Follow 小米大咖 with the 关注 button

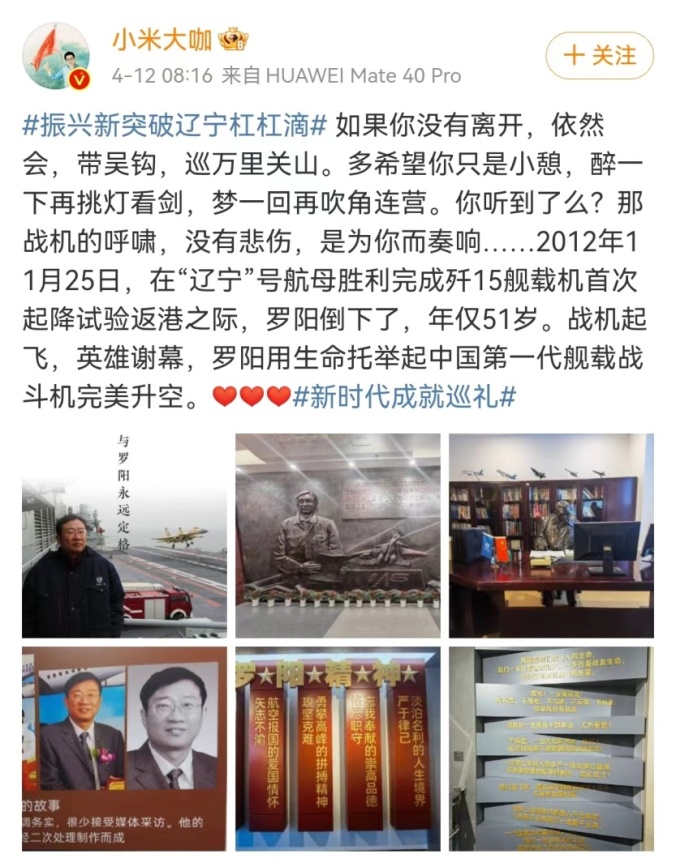click(x=599, y=55)
